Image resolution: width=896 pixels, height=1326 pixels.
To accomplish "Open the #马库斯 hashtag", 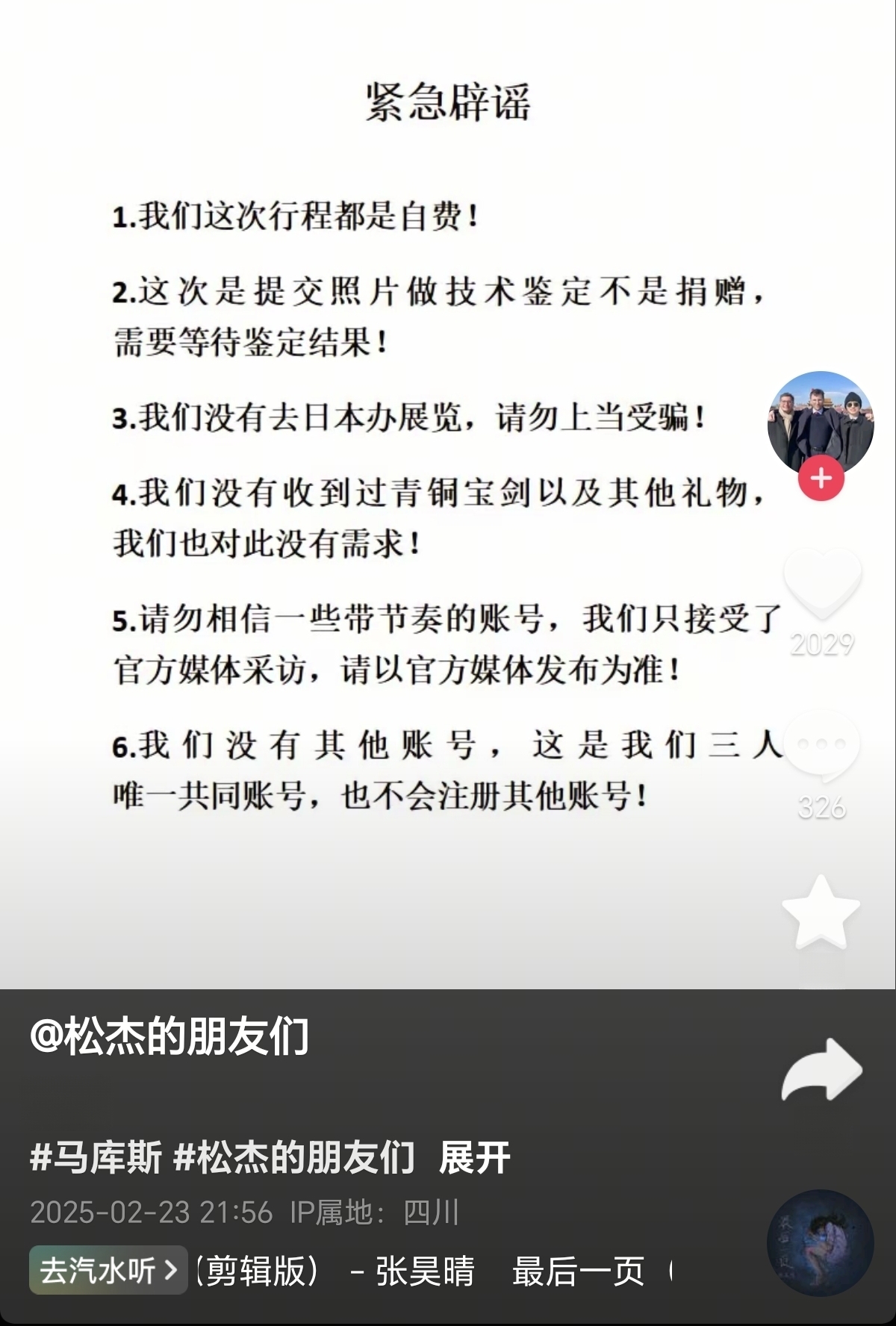I will pyautogui.click(x=96, y=1158).
